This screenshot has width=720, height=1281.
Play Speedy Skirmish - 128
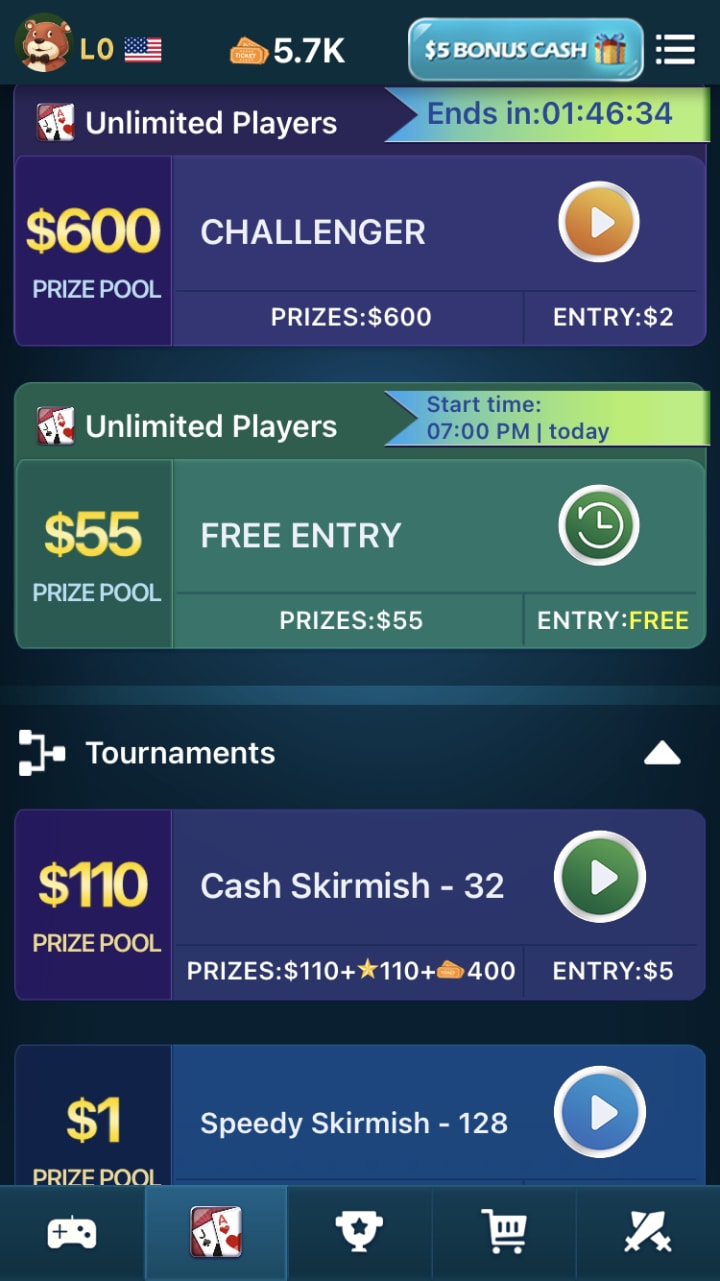pos(600,1112)
